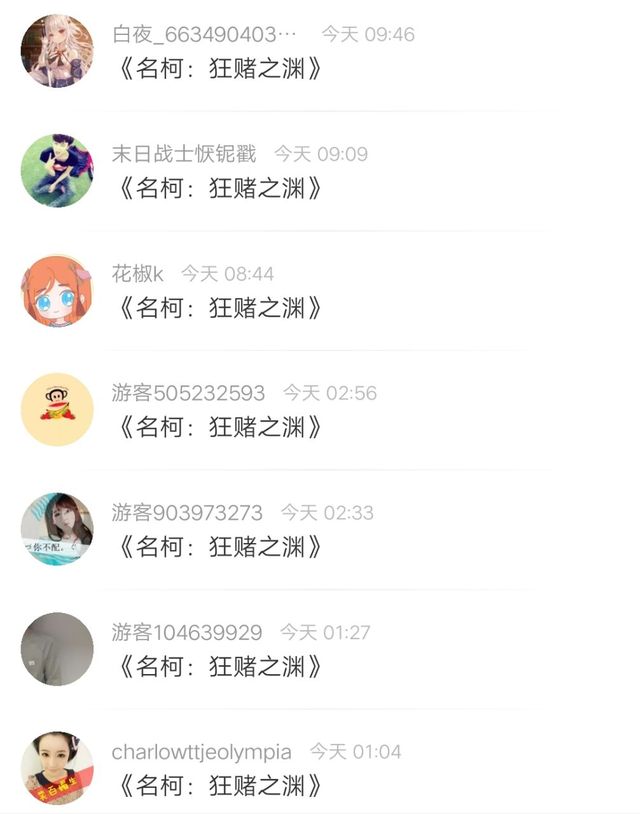Tap the username 游客505232593
The height and width of the screenshot is (814, 640).
[x=188, y=393]
